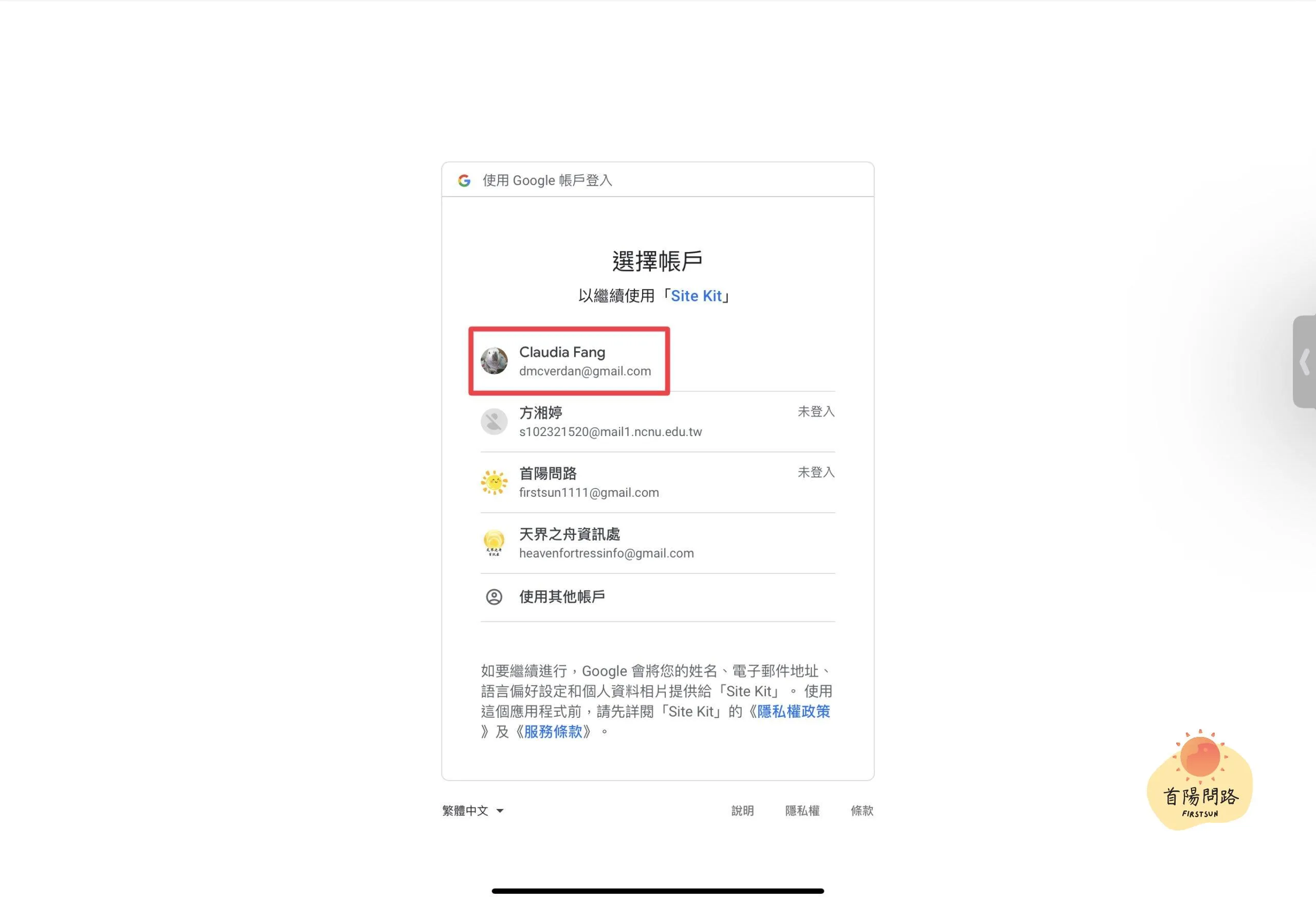Open the Site Kit link

(x=696, y=296)
